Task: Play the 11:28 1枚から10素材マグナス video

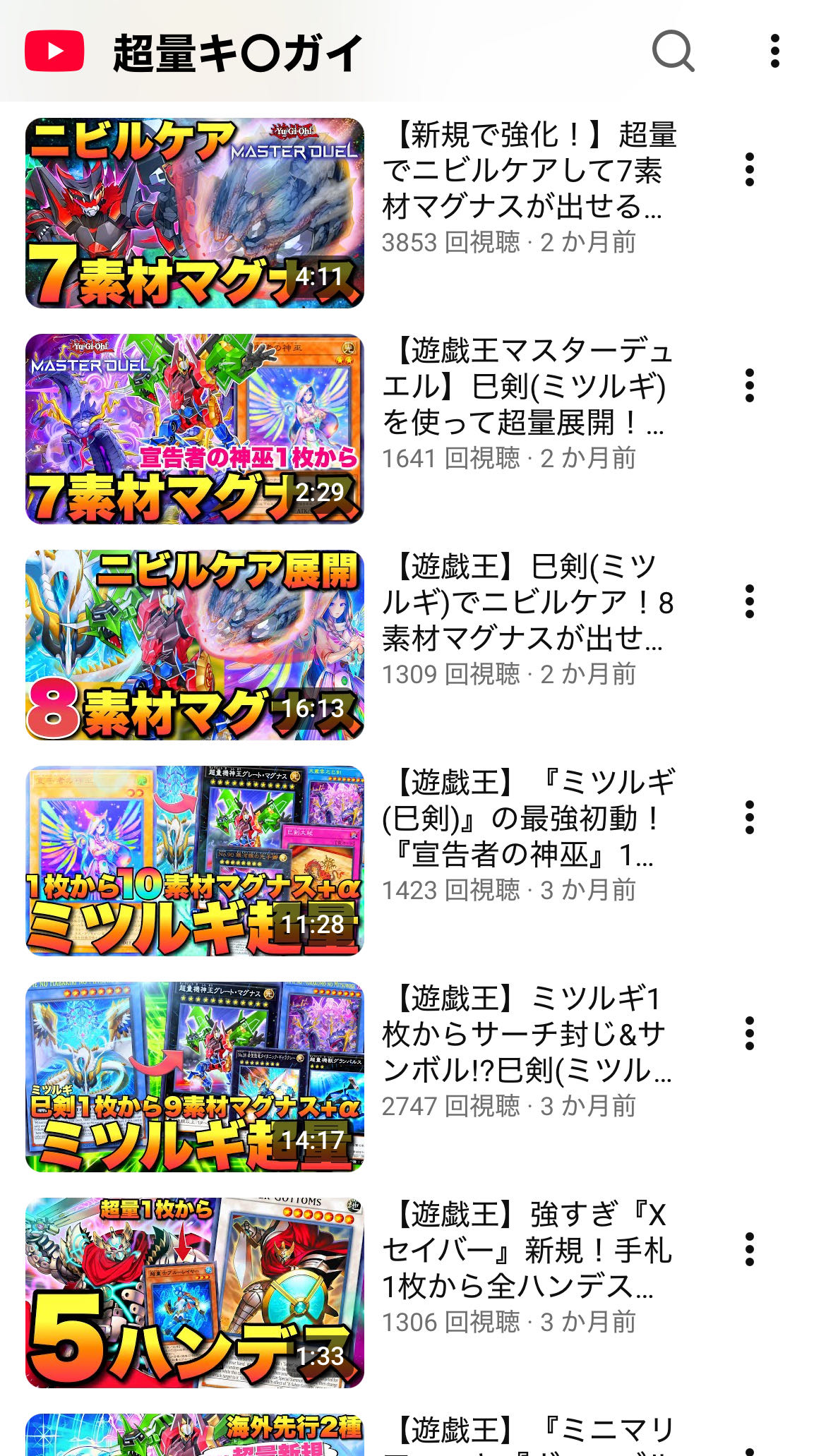Action: click(195, 861)
